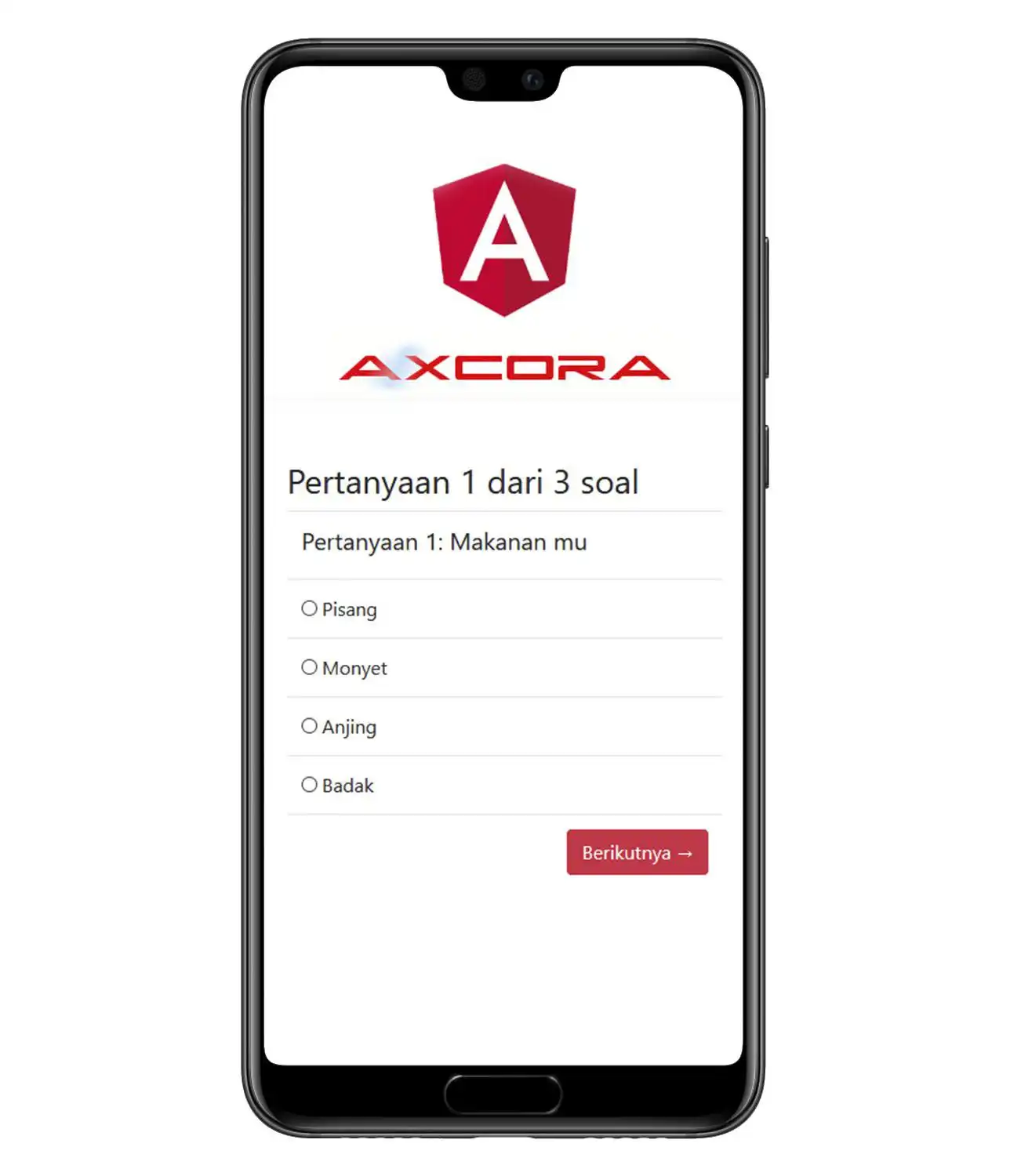Pick the Anjing radio button
Viewport: 1010px width, 1176px height.
pos(310,726)
